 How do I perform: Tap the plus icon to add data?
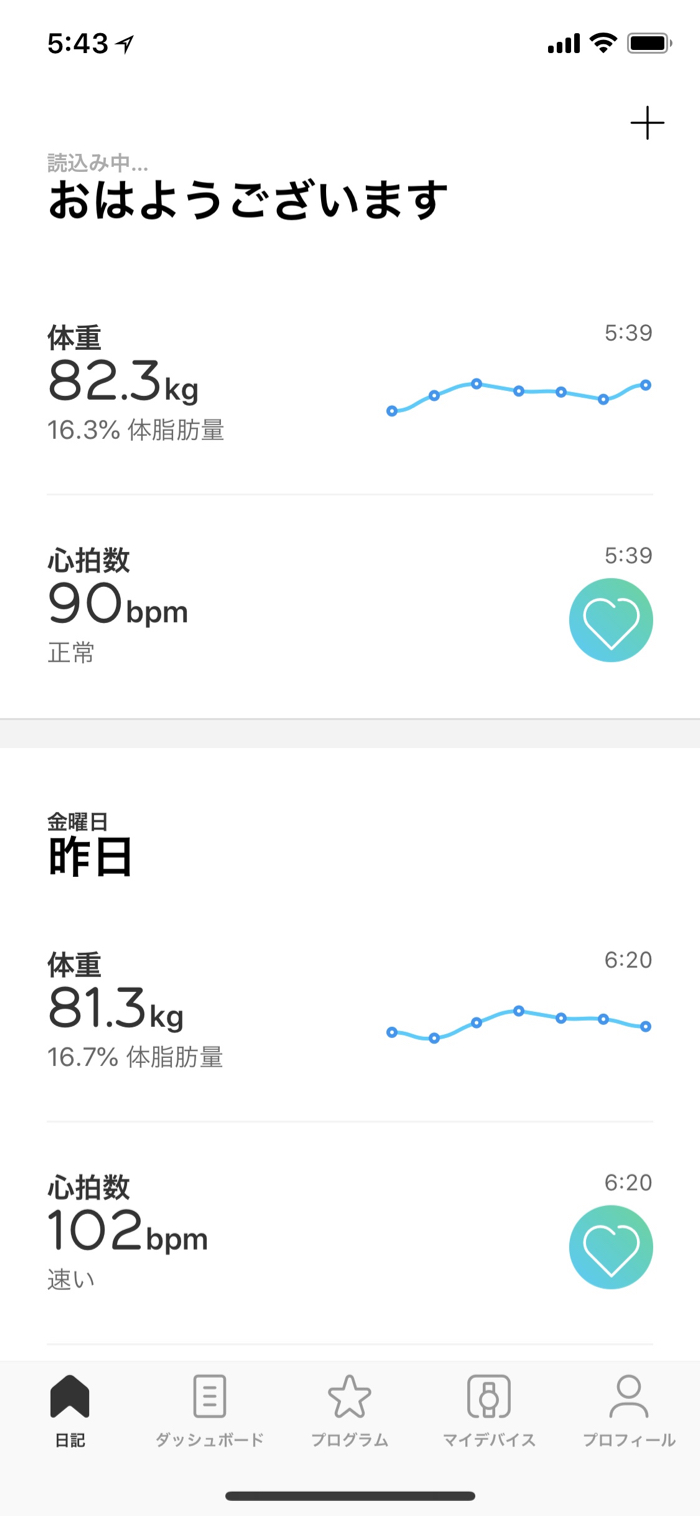[647, 124]
